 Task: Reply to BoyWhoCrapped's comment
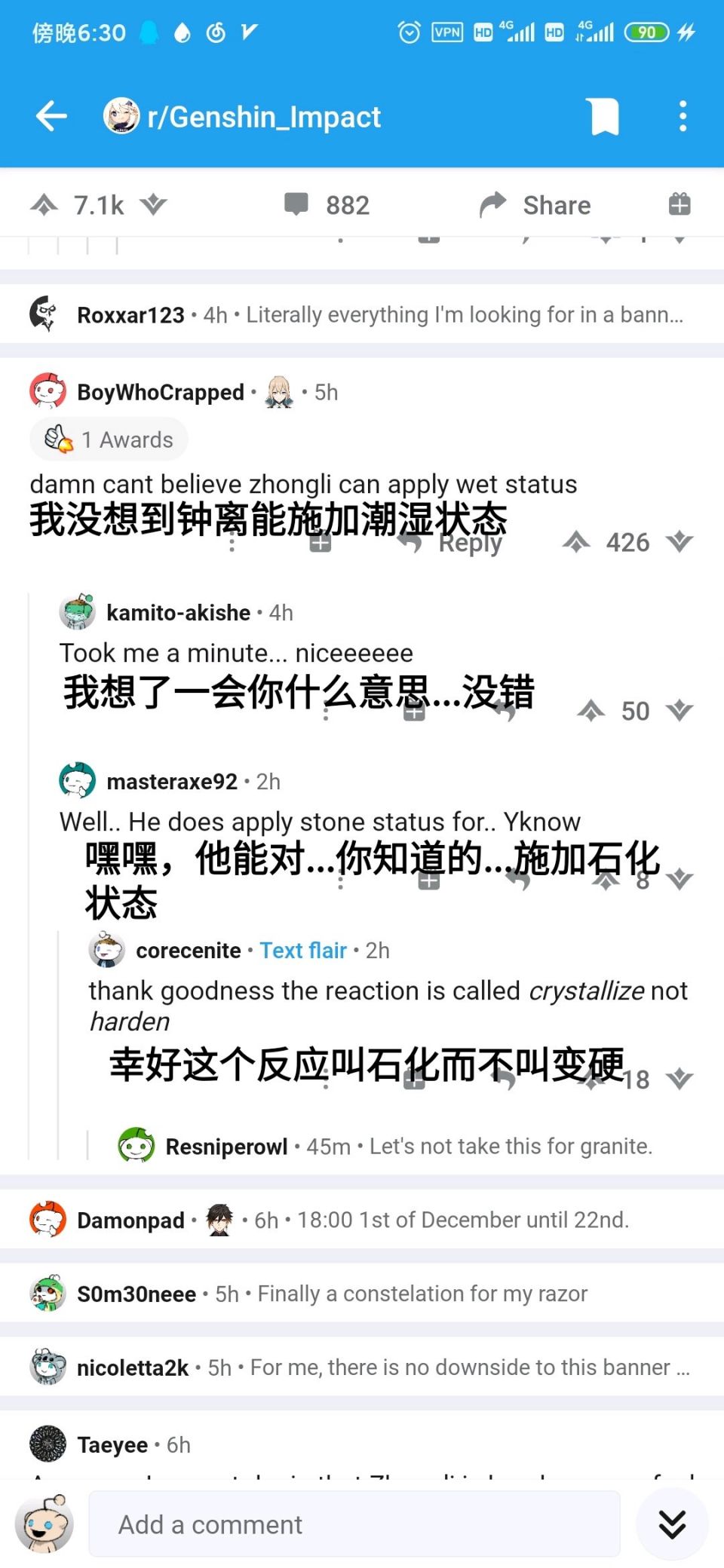pos(451,542)
